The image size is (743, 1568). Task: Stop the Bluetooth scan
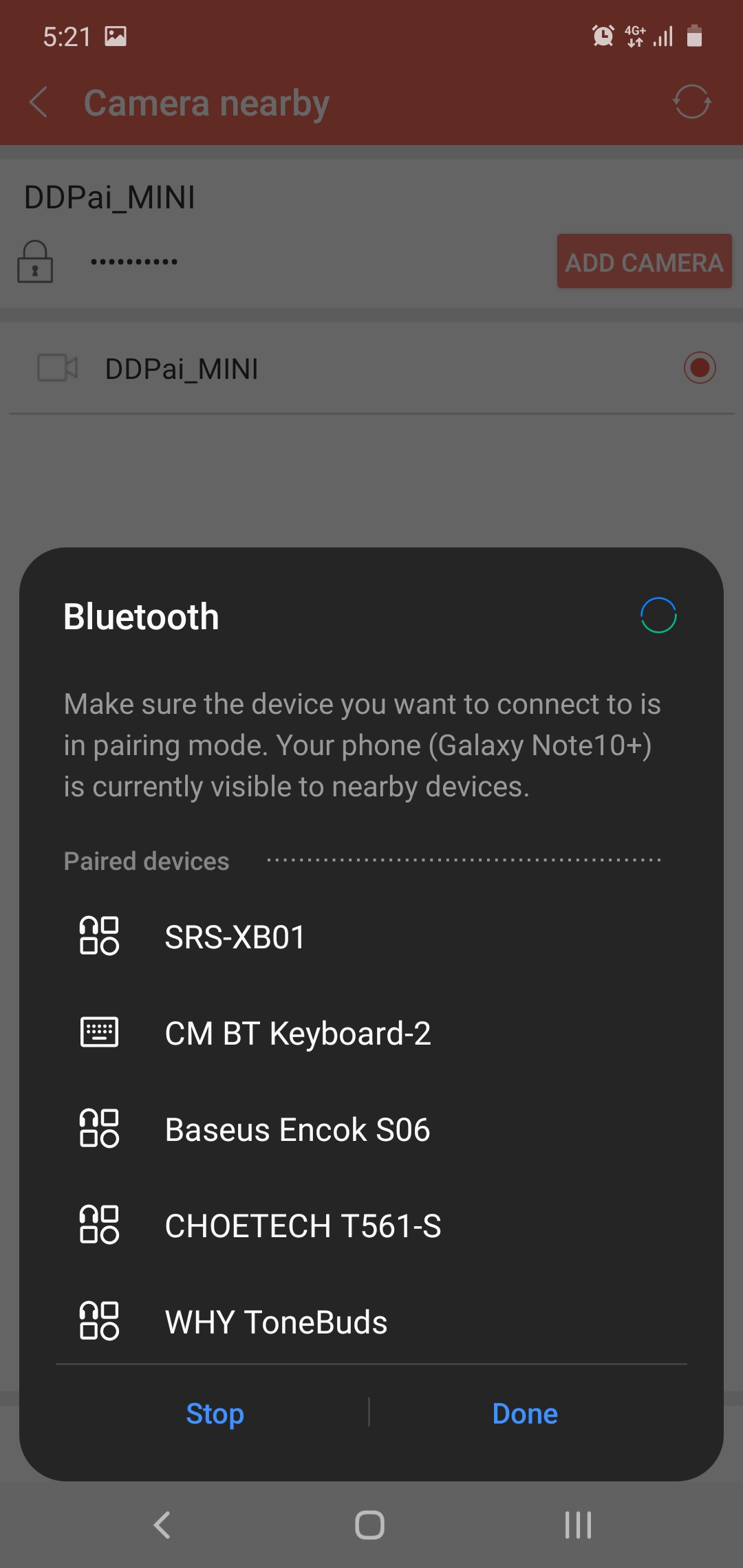tap(215, 1413)
